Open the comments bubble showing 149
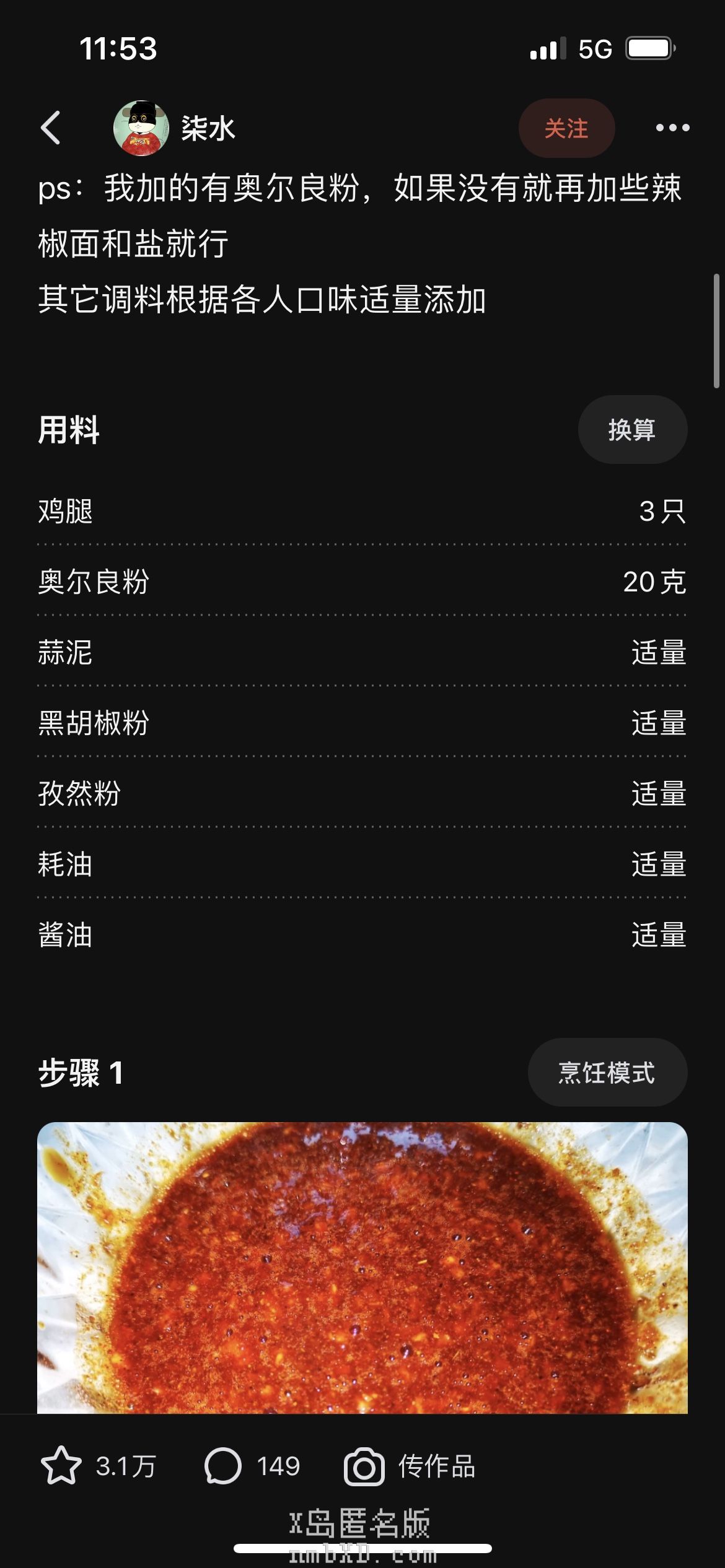The height and width of the screenshot is (1568, 725). [222, 1466]
